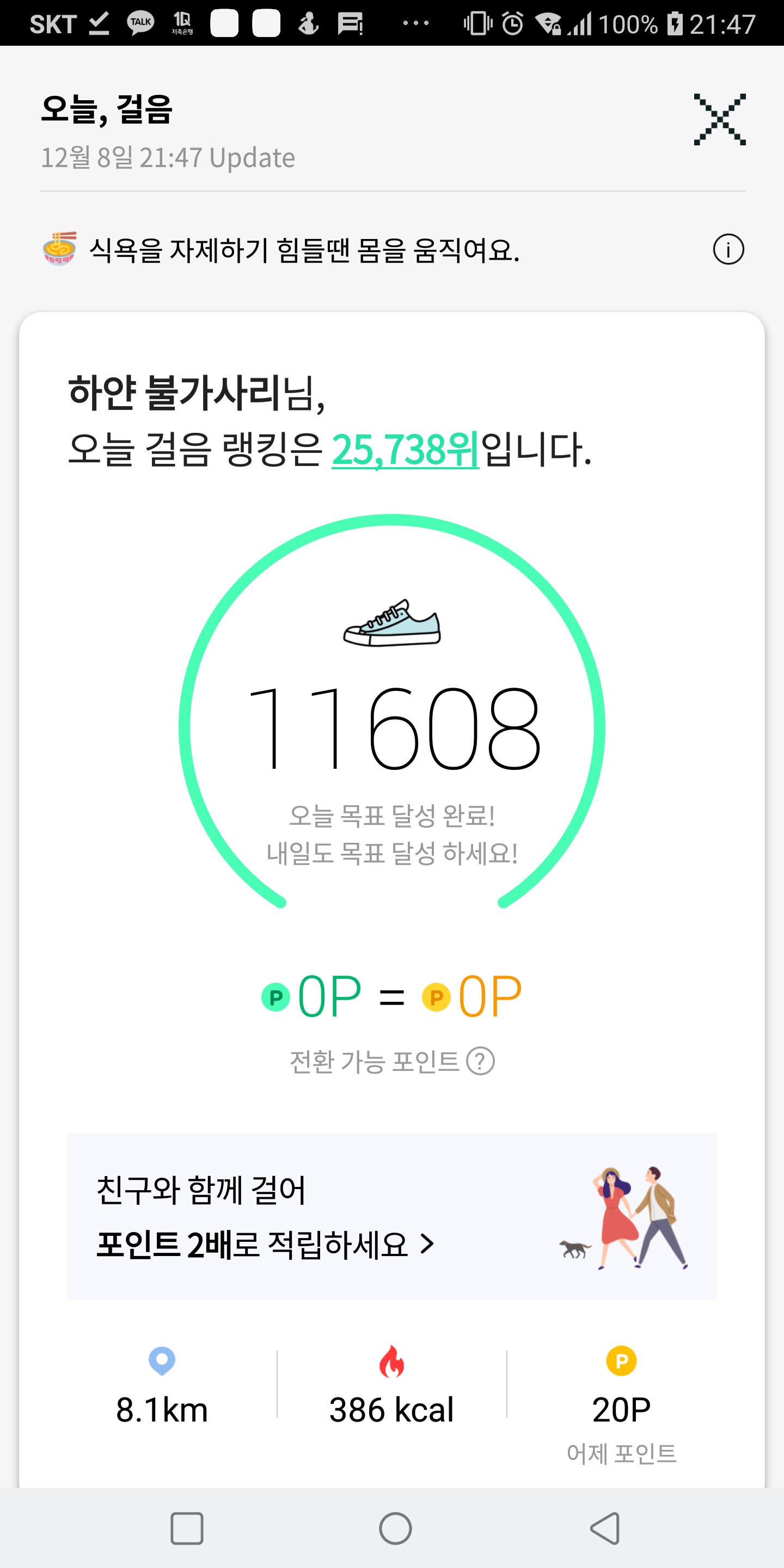Go back with the system back button

[x=604, y=1528]
